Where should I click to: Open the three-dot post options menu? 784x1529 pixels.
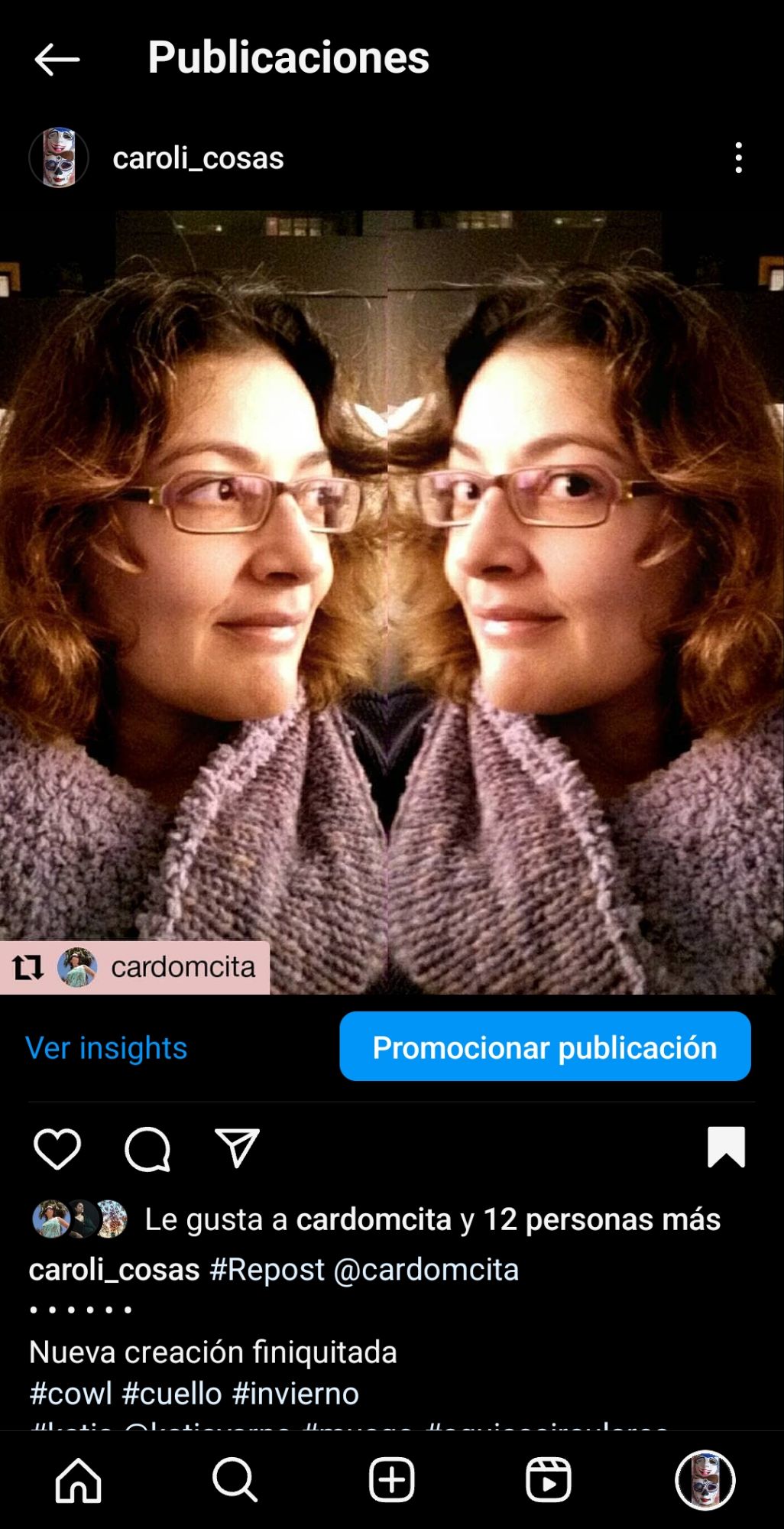click(738, 158)
